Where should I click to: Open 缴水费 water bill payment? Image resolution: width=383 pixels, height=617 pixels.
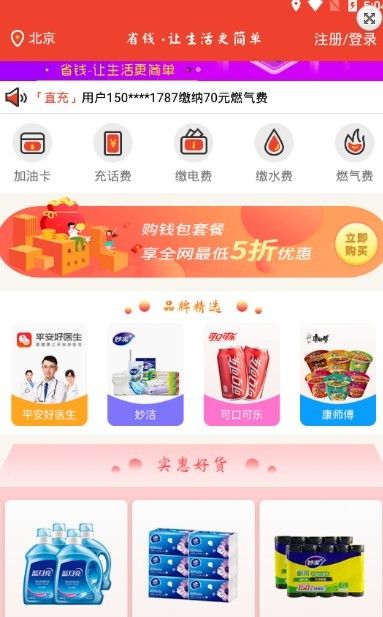274,154
